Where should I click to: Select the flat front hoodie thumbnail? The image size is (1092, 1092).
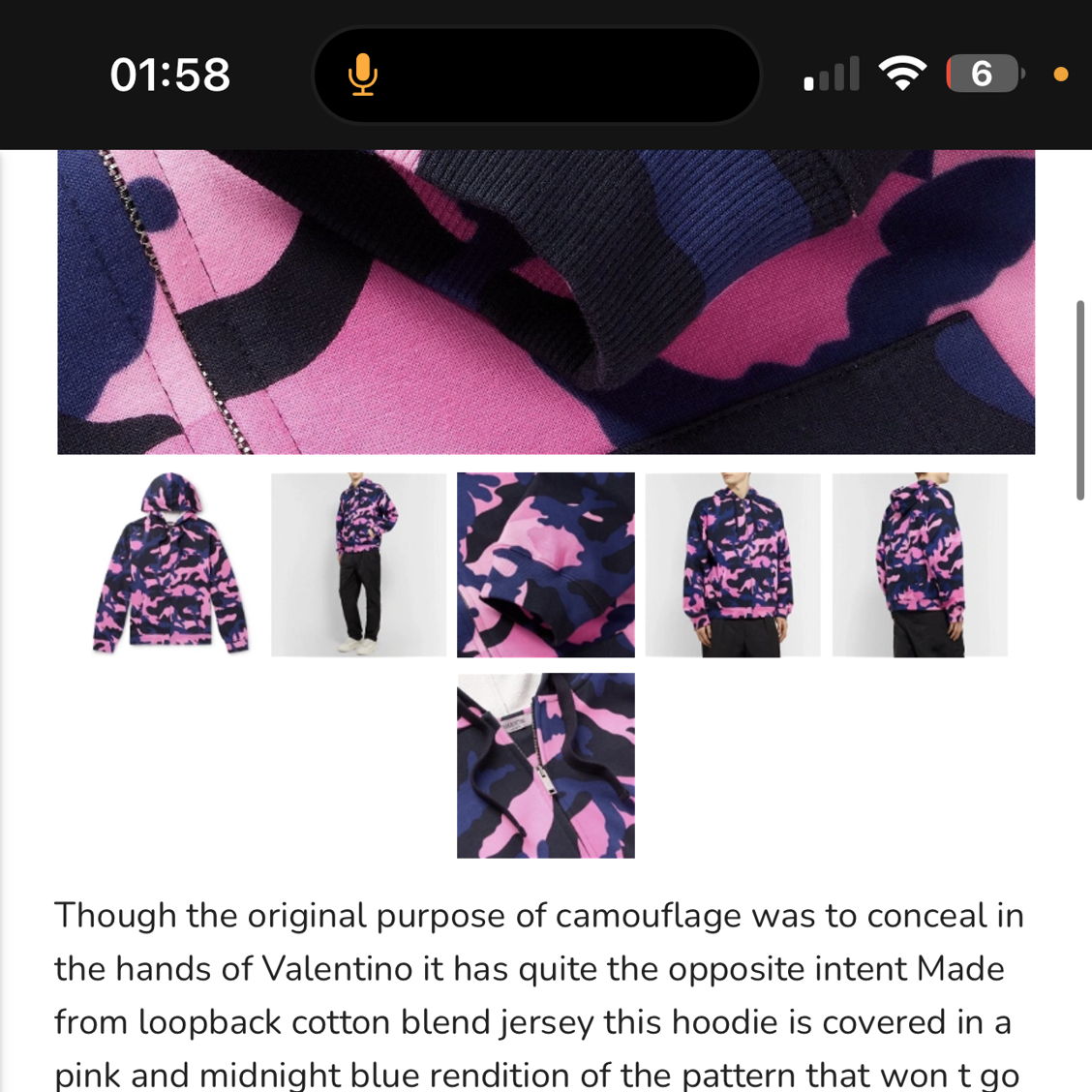[x=170, y=564]
